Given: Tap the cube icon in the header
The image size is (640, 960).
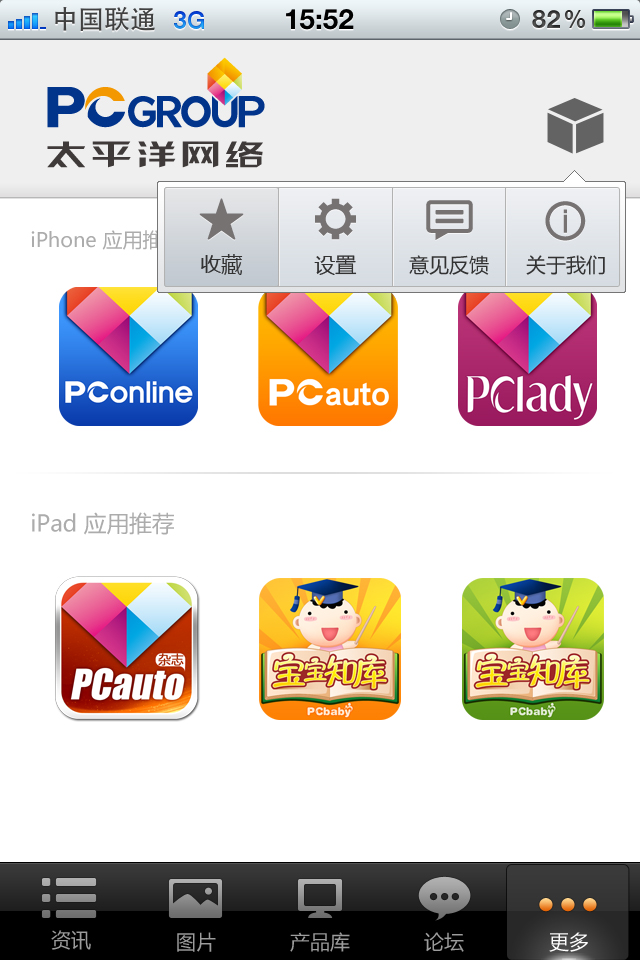Looking at the screenshot, I should tap(575, 127).
